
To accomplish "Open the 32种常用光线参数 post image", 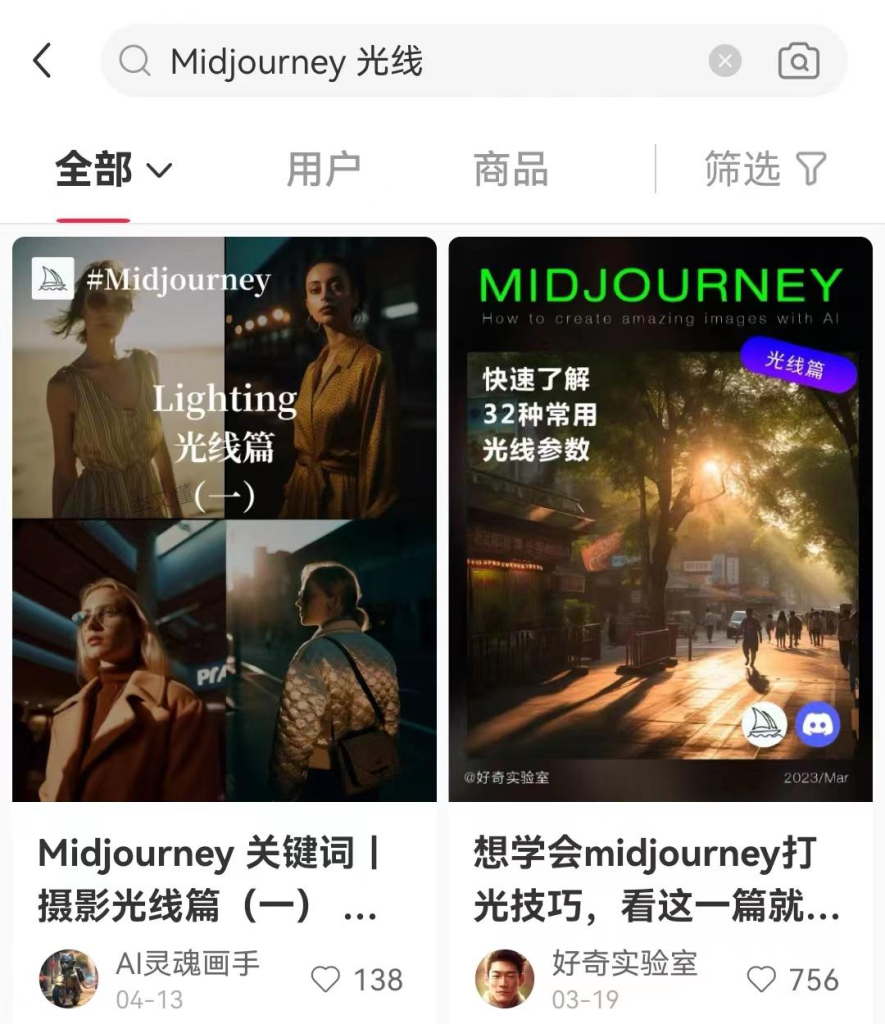I will point(660,518).
